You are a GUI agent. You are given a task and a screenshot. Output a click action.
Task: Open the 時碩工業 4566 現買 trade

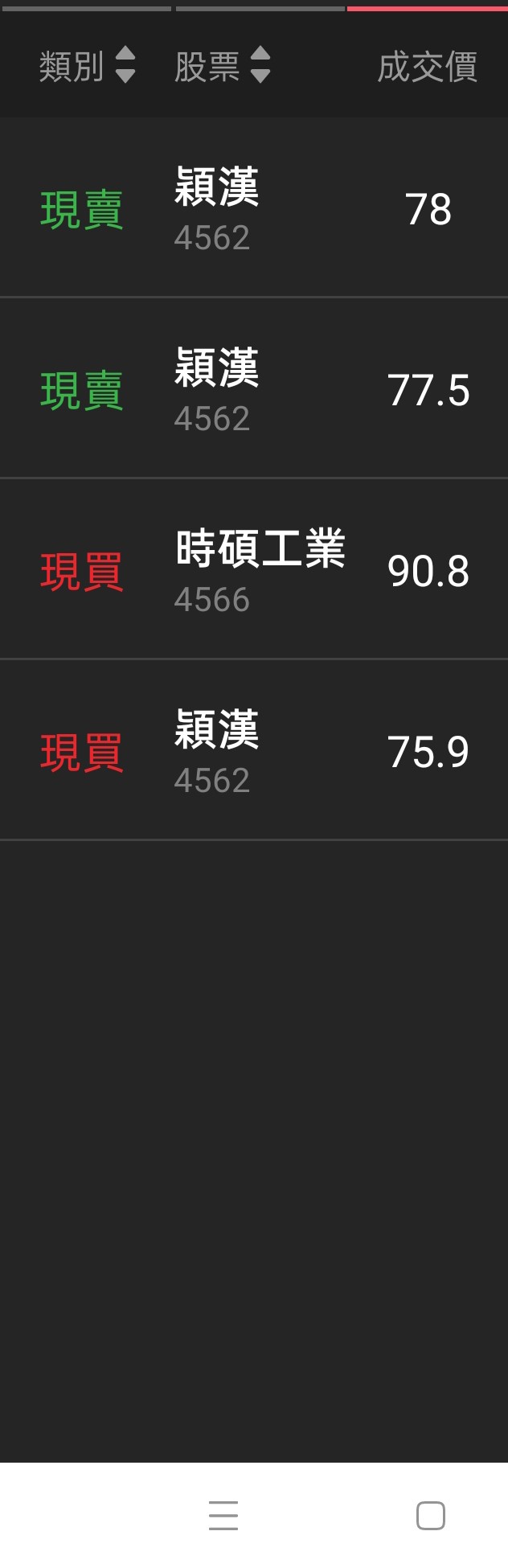click(254, 570)
